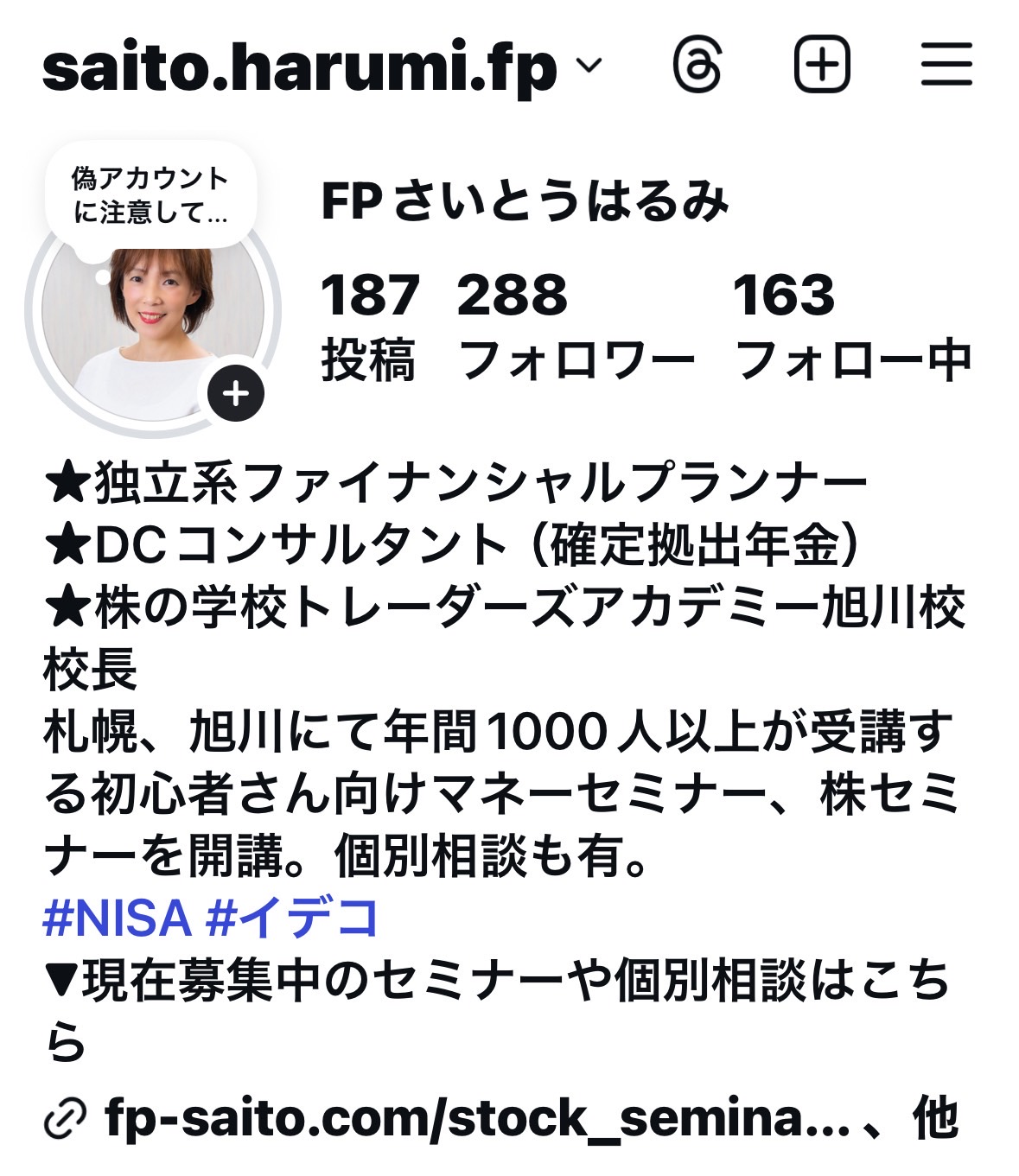Open the note bubble 偽アカウントに注意して…
The image size is (1019, 1176).
pyautogui.click(x=150, y=195)
